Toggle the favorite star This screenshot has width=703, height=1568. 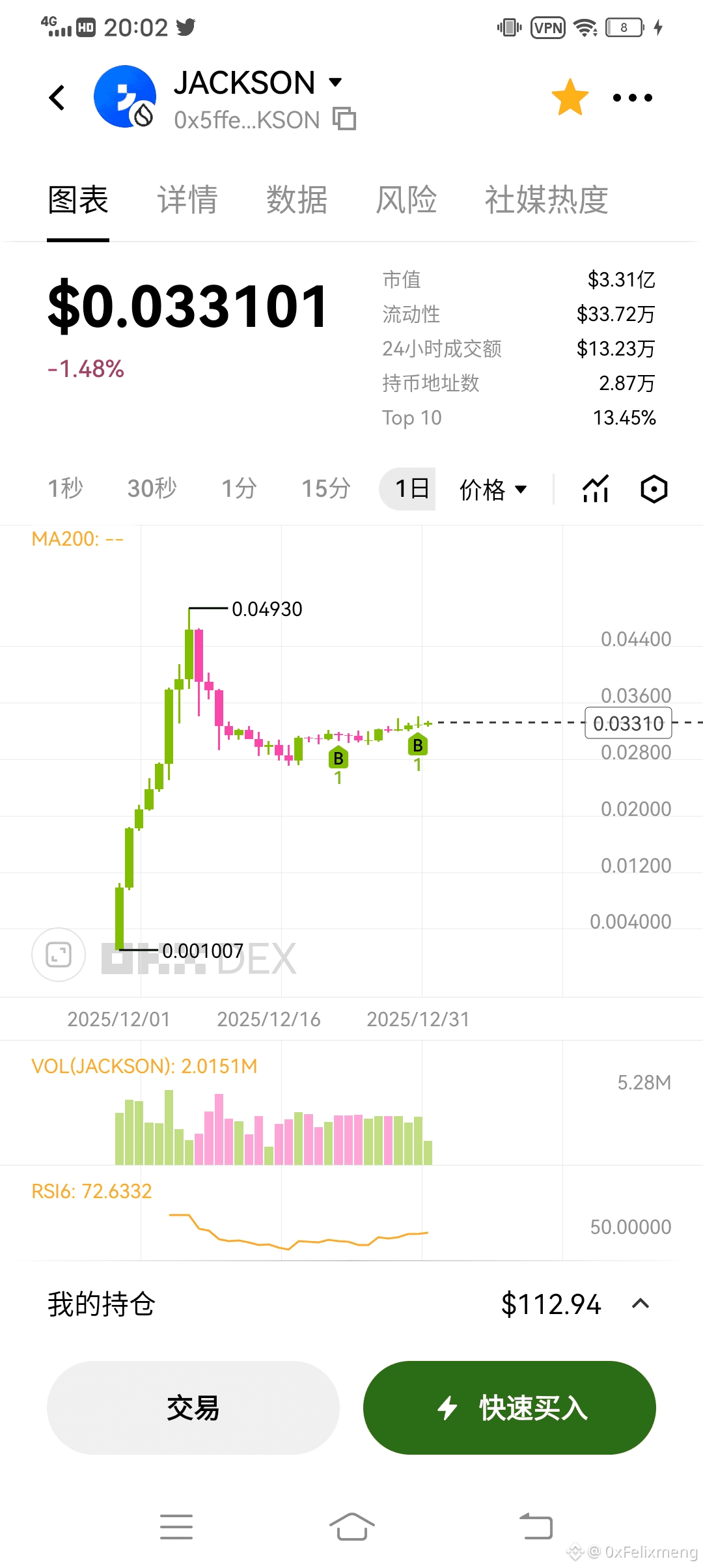coord(570,98)
